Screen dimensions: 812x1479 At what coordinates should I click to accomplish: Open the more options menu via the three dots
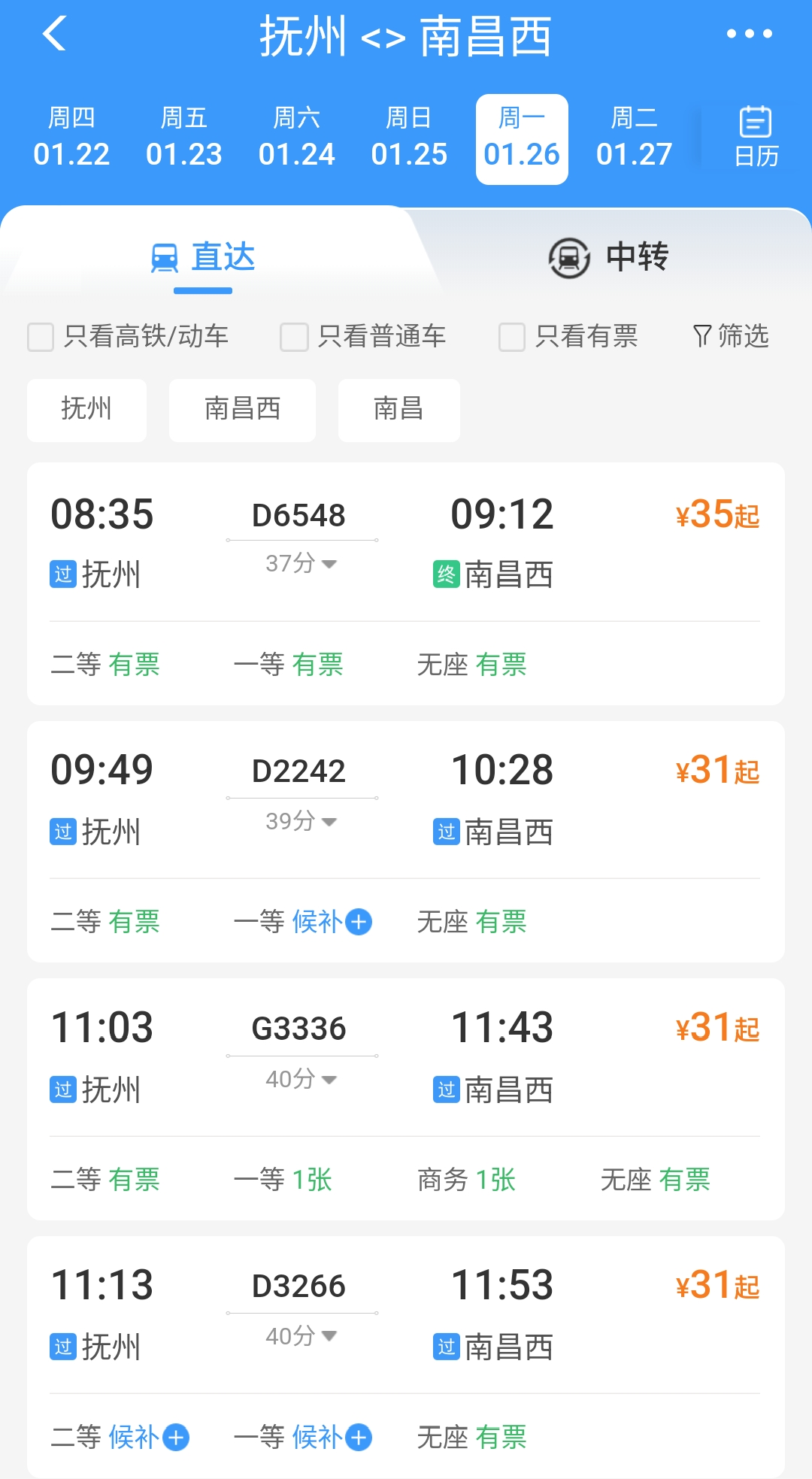(750, 34)
